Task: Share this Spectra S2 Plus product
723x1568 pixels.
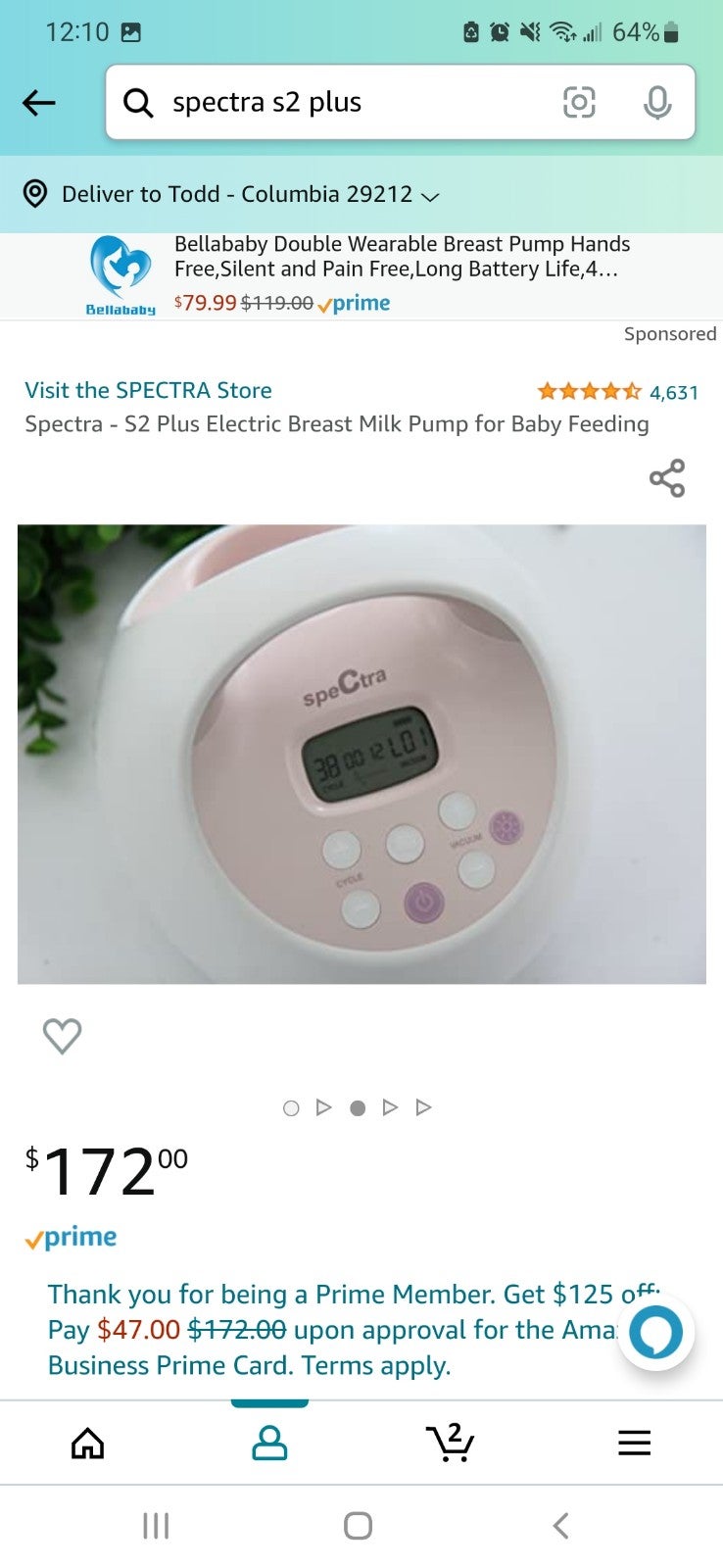Action: [667, 478]
